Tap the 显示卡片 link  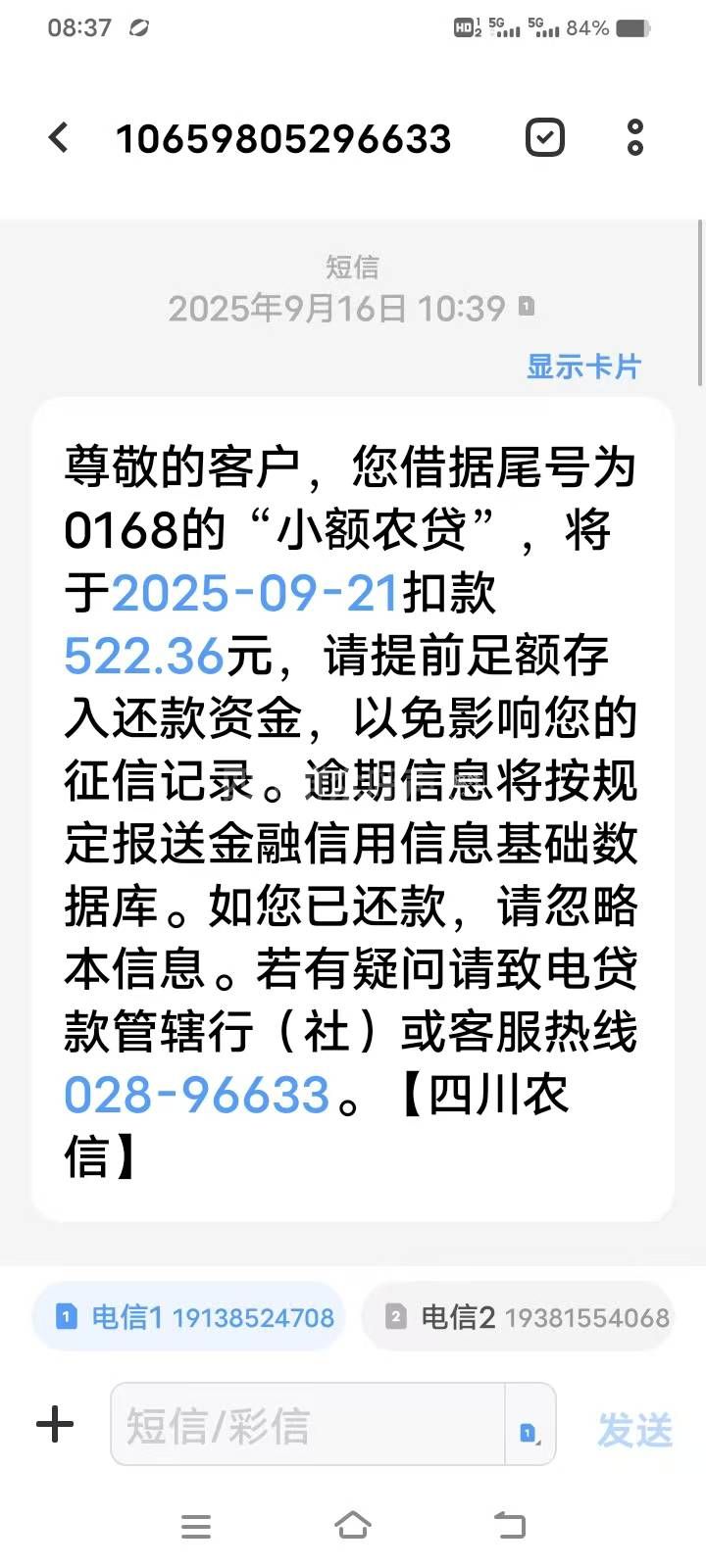coord(583,367)
